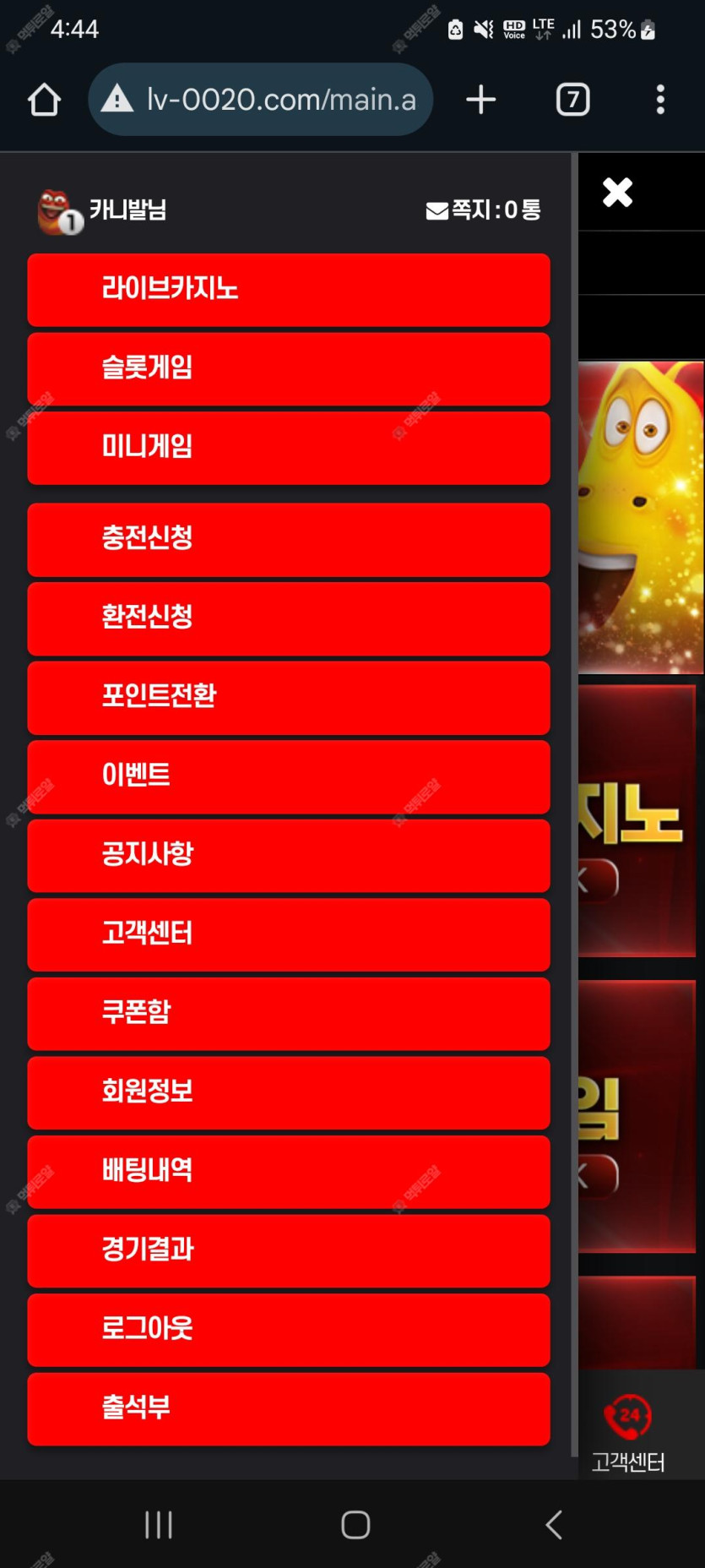Open 공지사항 notices

288,854
